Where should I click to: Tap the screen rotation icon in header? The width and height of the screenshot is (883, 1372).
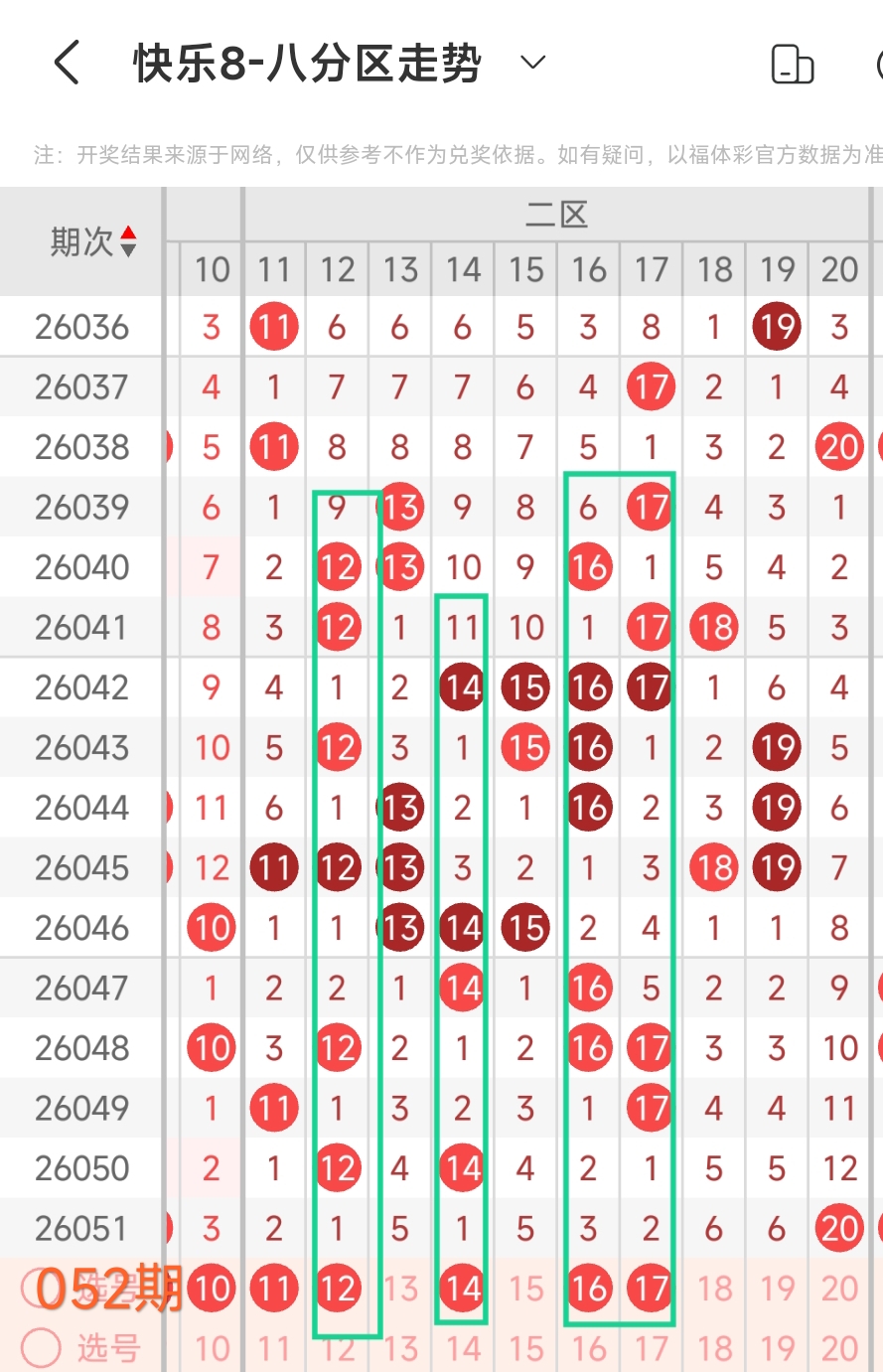[792, 65]
